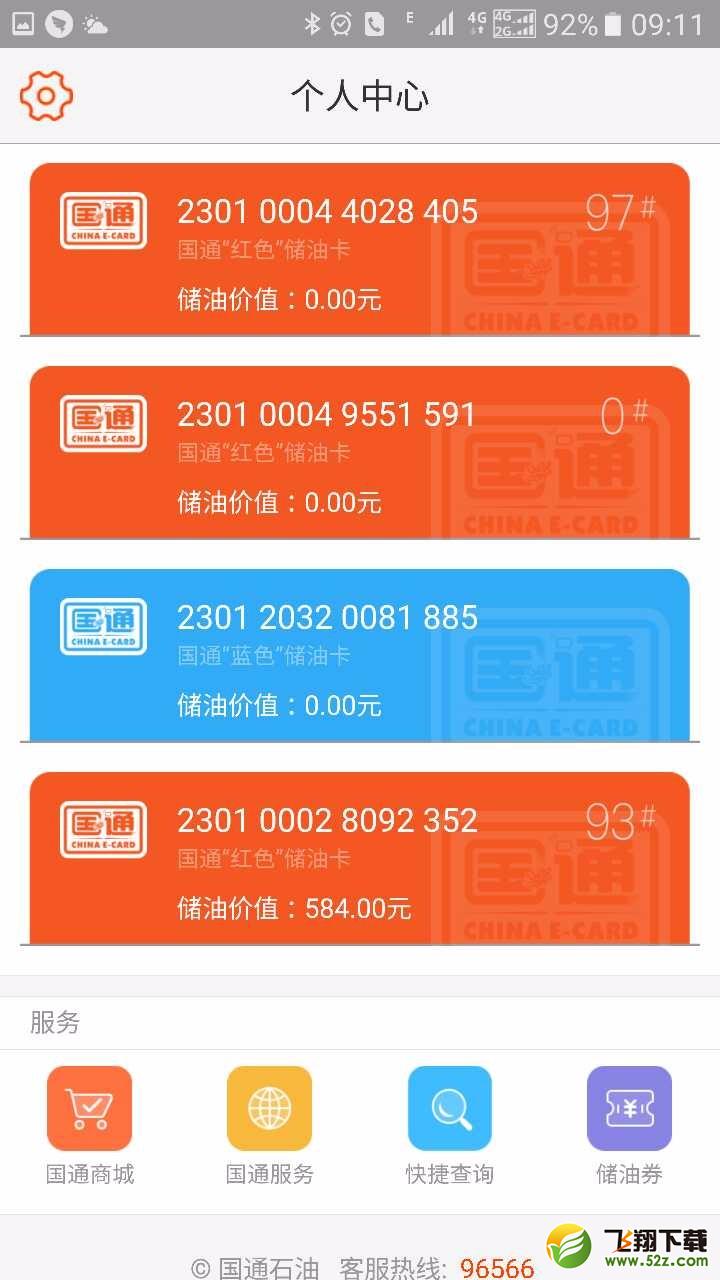Image resolution: width=720 pixels, height=1280 pixels.
Task: Open the settings gear icon
Action: [46, 96]
